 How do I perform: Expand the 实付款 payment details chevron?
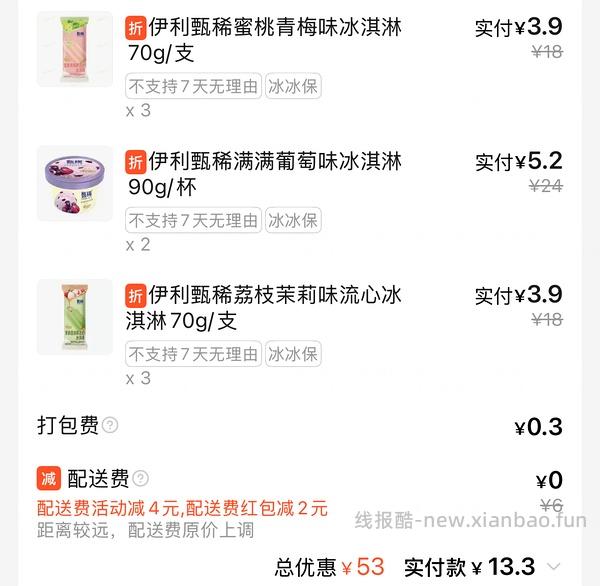(x=555, y=567)
